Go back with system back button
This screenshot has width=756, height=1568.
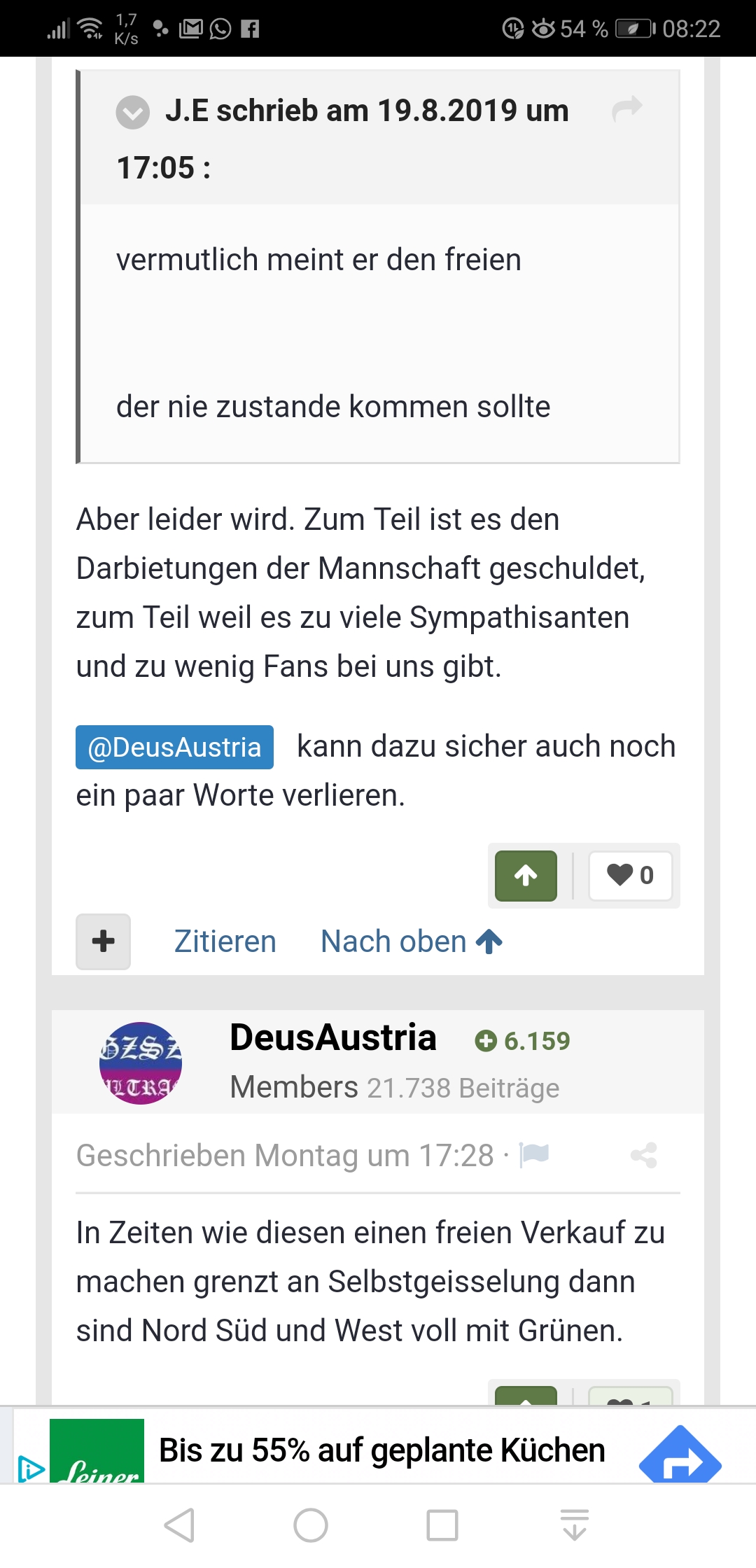179,1525
